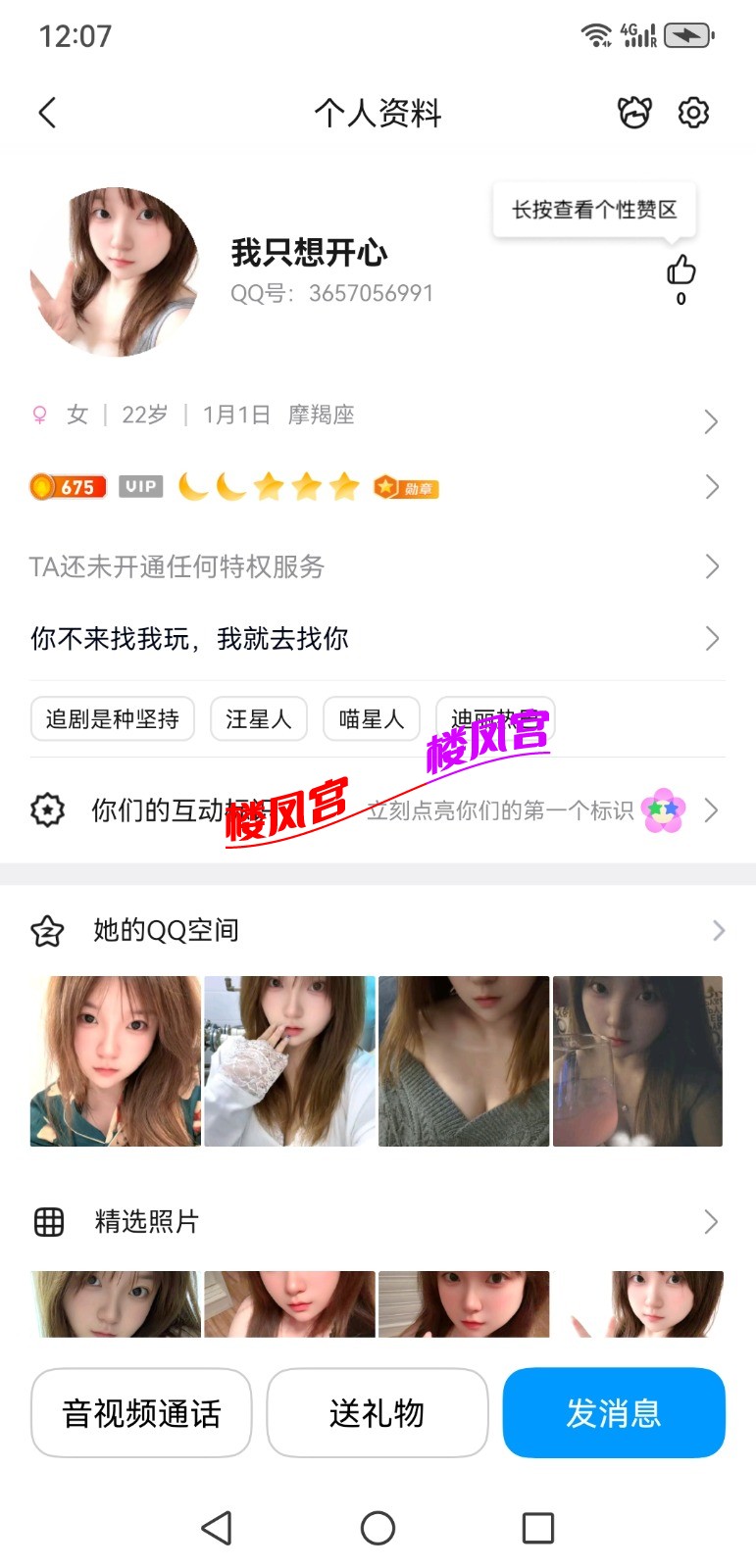Image resolution: width=756 pixels, height=1568 pixels.
Task: Tap the flower badge in 互动标识 row
Action: [662, 809]
